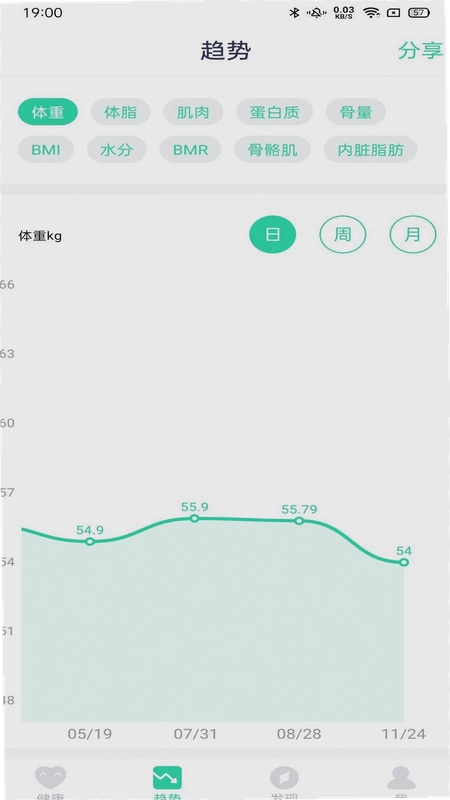Tap the 54 data point on 11/24

404,562
